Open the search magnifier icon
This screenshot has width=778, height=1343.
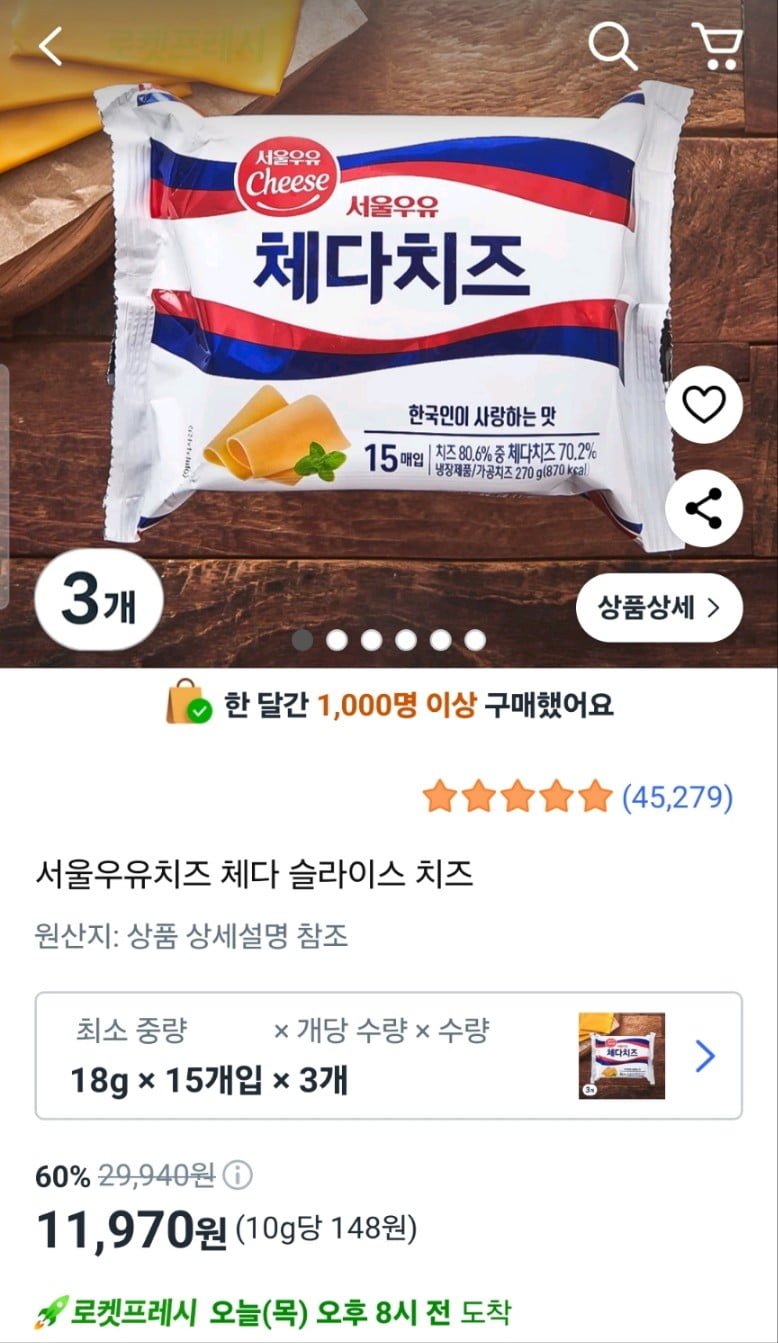(612, 45)
